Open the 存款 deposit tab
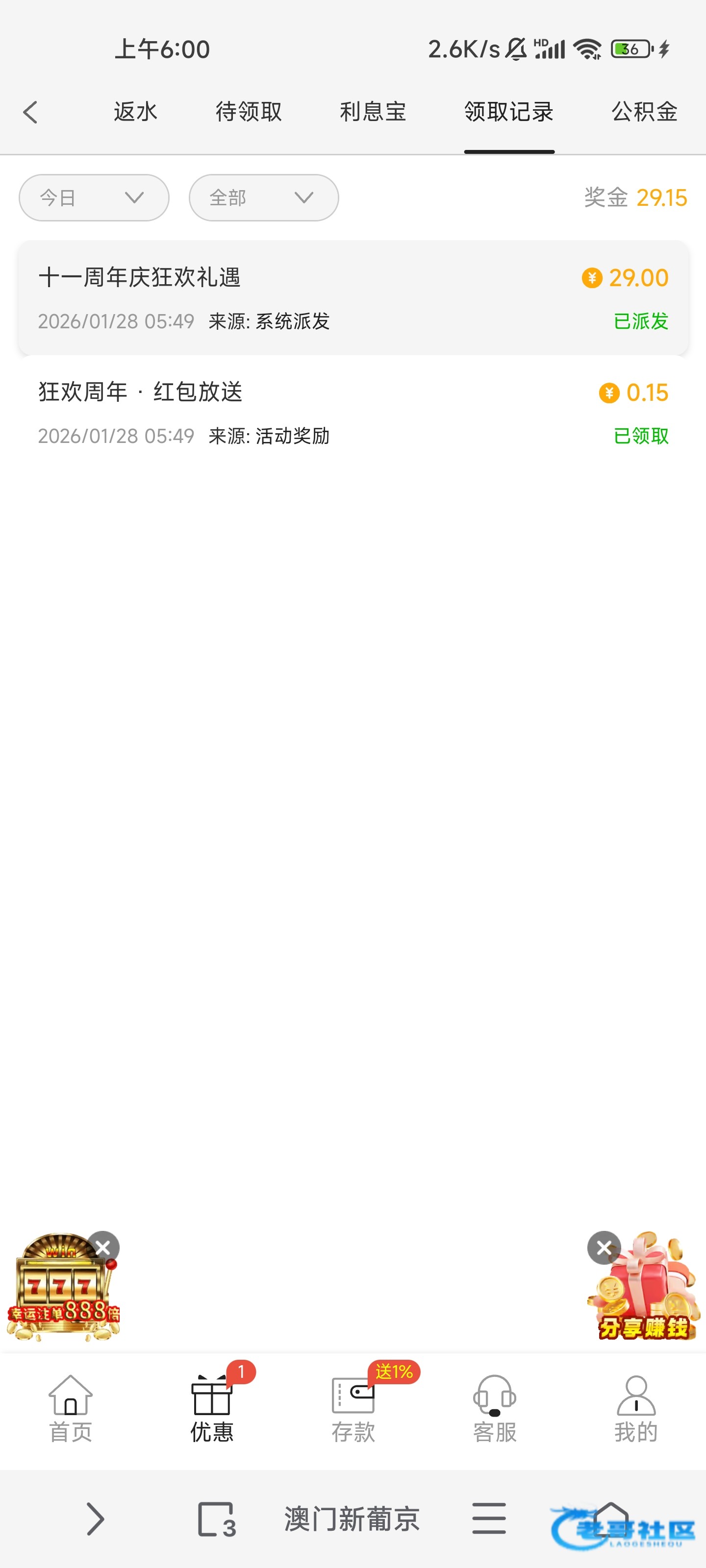This screenshot has width=706, height=1568. [353, 1409]
